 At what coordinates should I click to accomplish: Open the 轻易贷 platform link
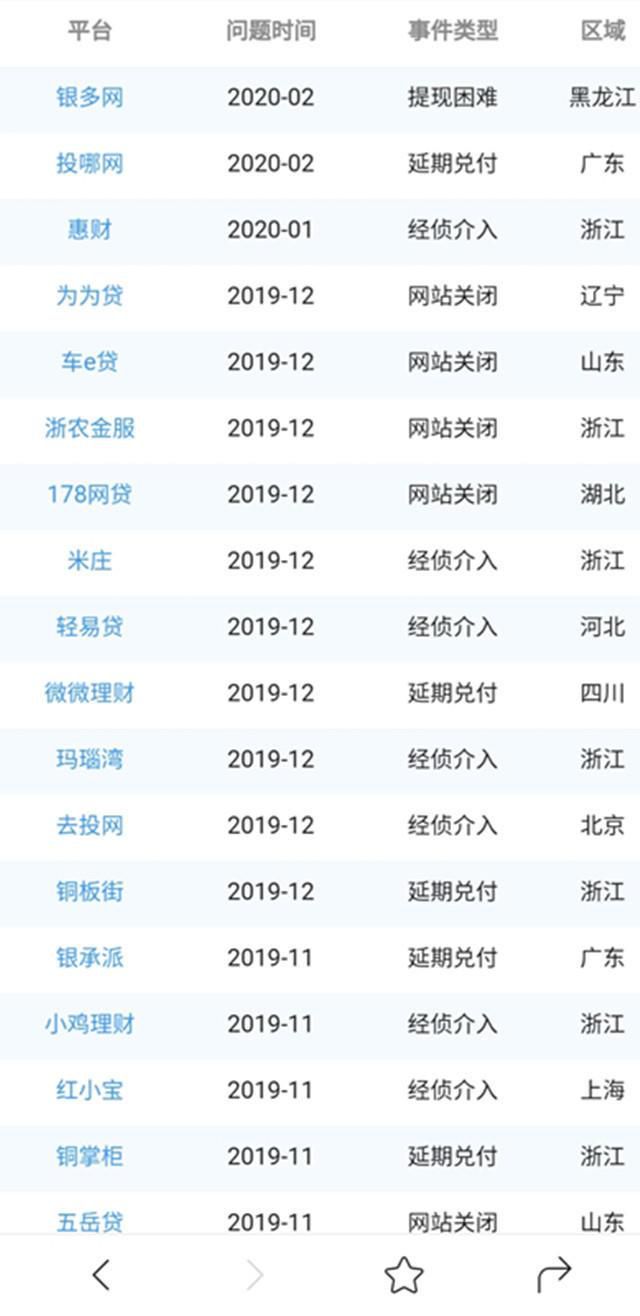click(x=90, y=627)
